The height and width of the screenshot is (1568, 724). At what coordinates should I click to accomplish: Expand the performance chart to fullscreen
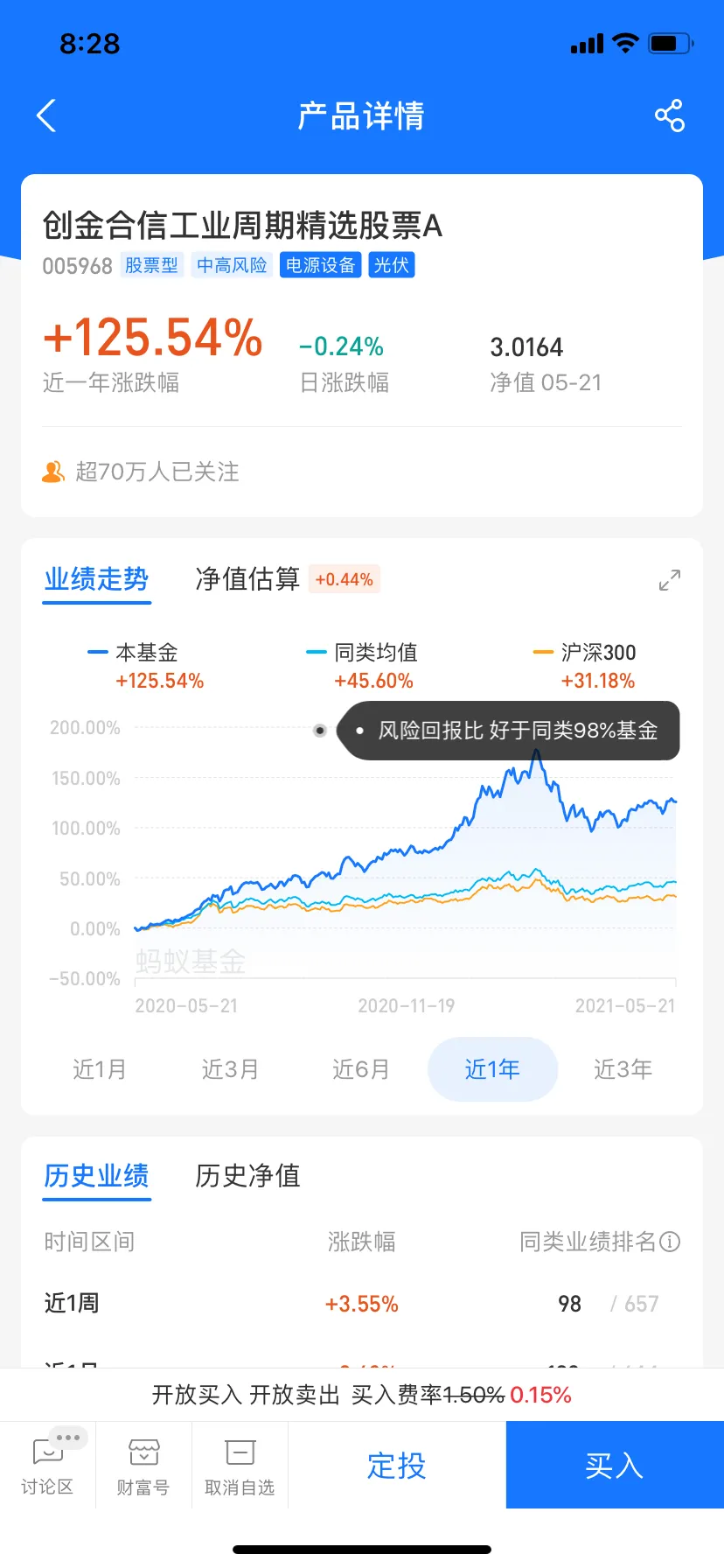pos(669,580)
